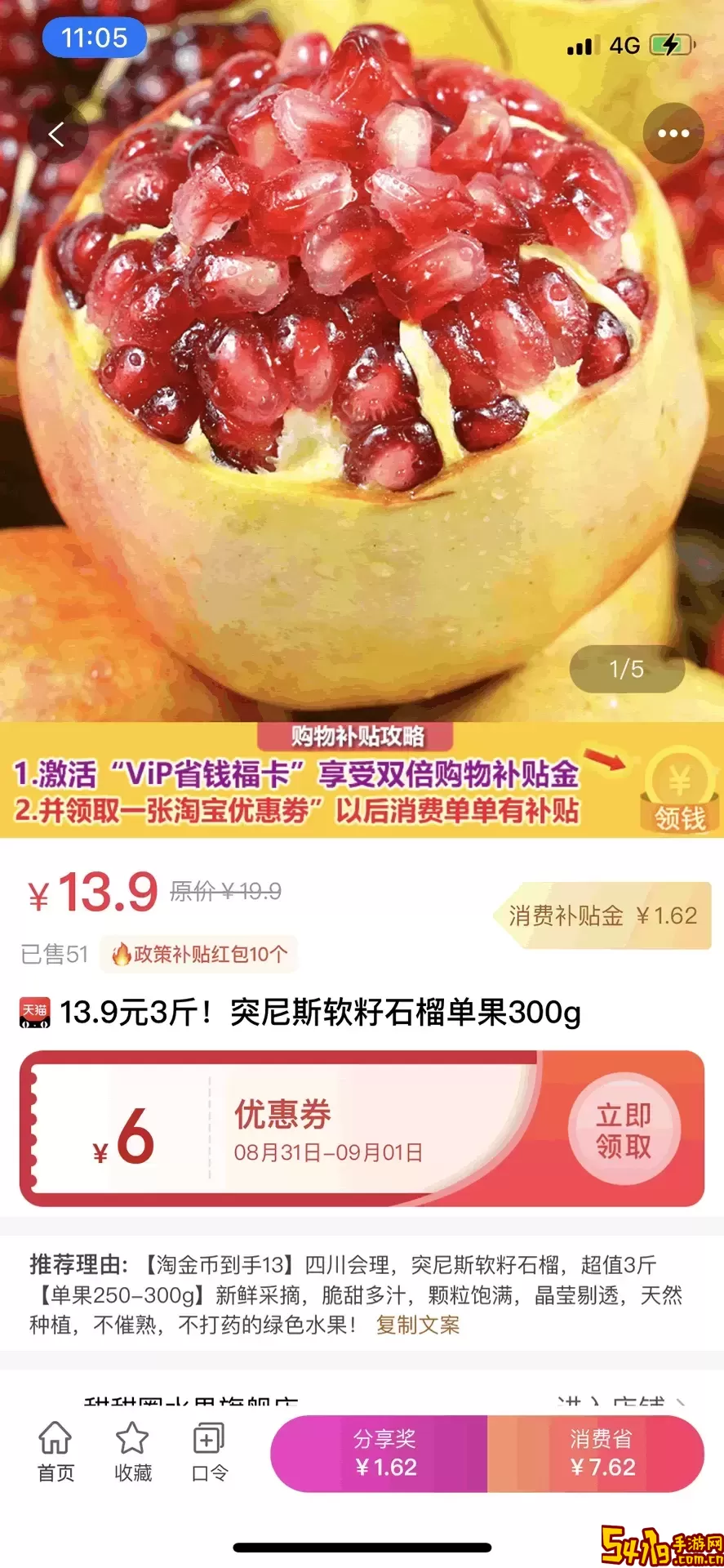
Task: Tap the 领钱 coin button
Action: click(679, 790)
